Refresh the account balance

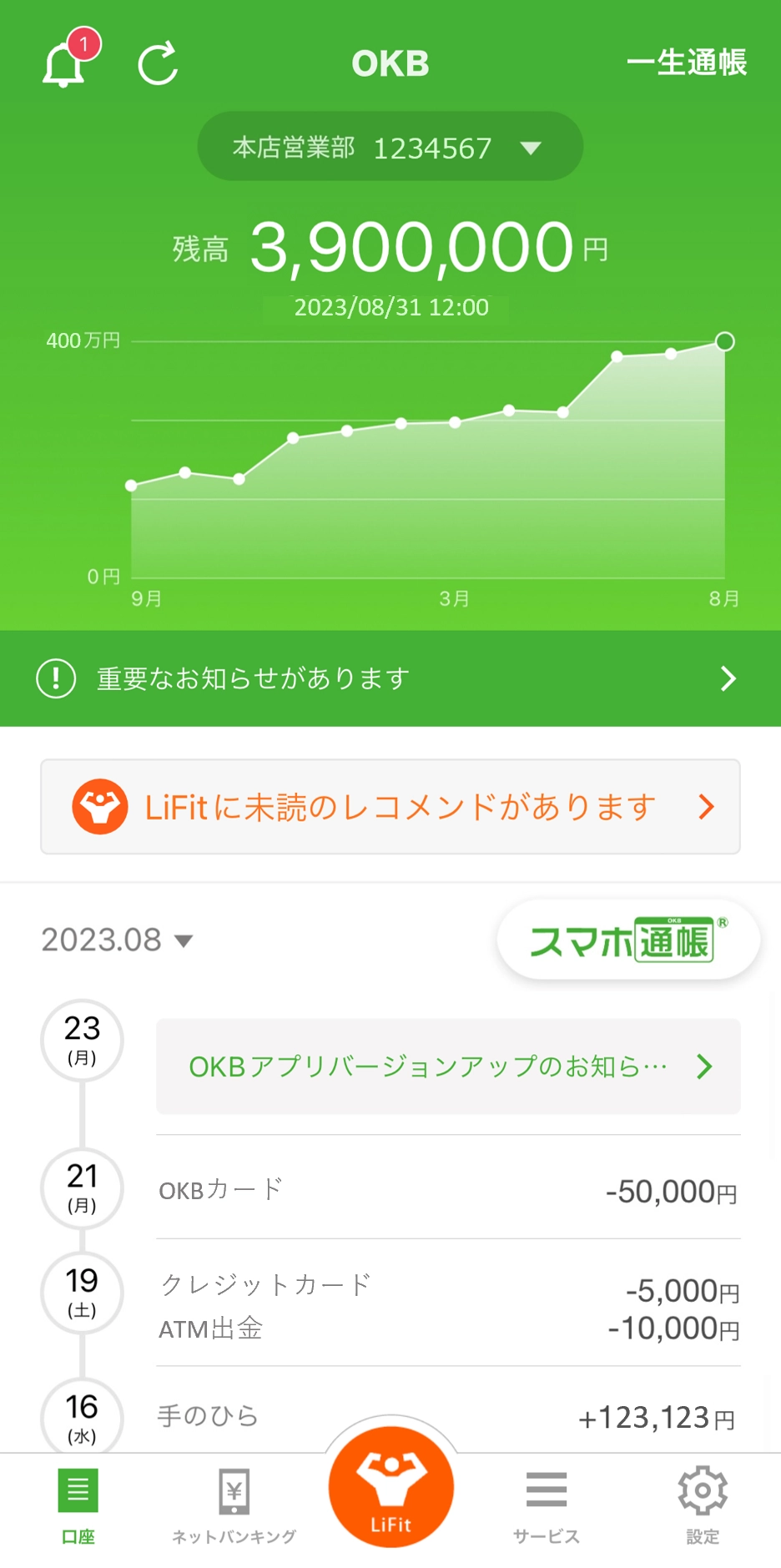point(158,63)
